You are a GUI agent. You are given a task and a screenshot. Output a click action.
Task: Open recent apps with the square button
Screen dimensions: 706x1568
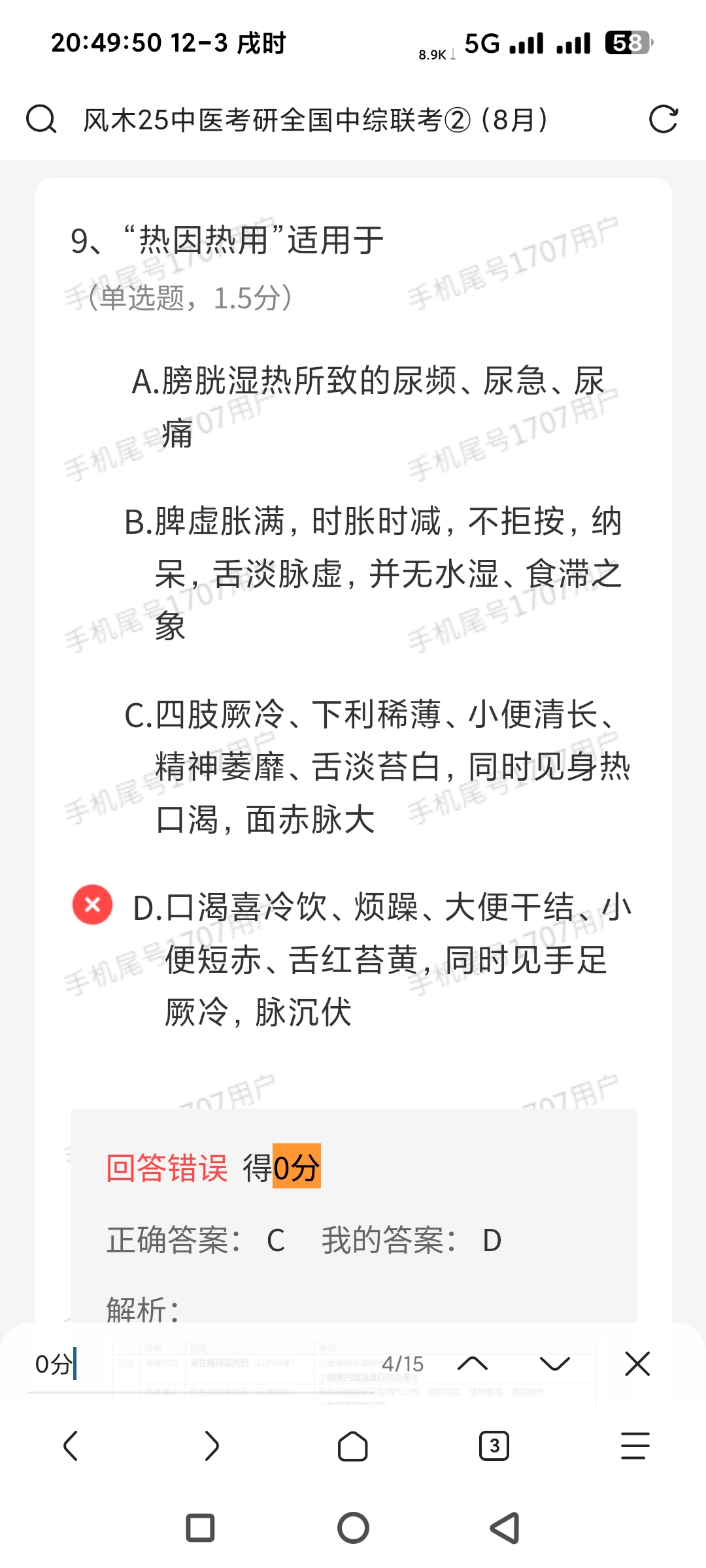click(200, 1528)
